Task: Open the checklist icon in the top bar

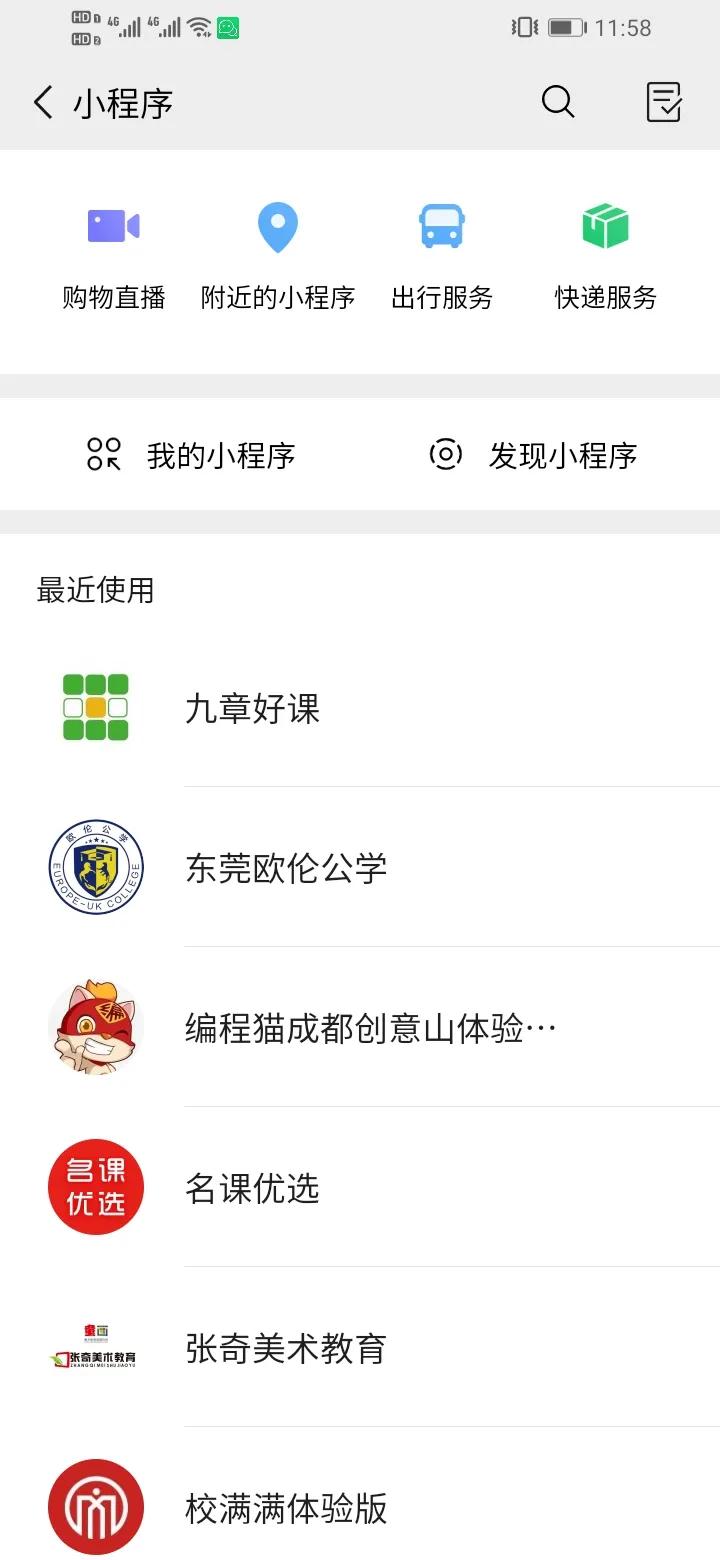Action: [663, 102]
